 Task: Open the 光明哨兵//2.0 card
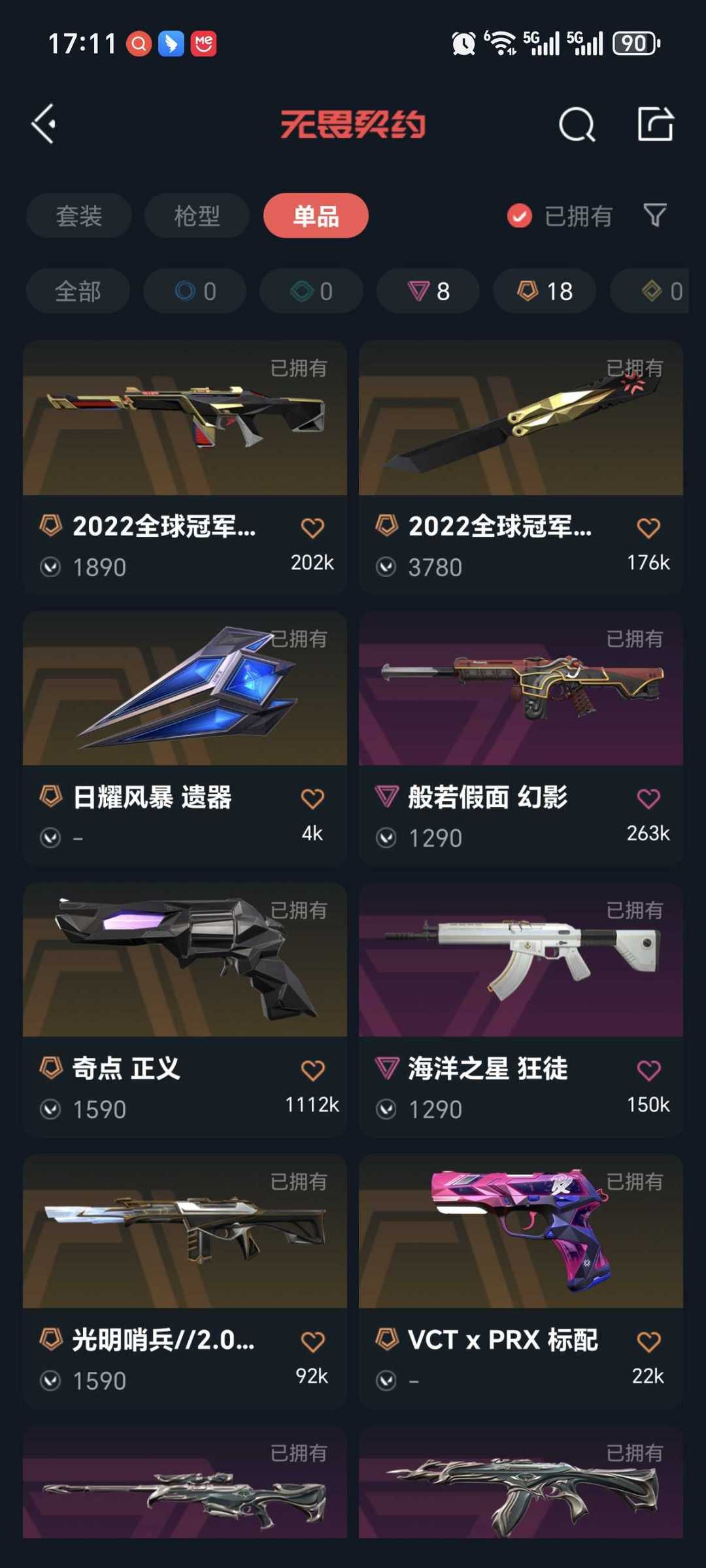coord(185,1281)
